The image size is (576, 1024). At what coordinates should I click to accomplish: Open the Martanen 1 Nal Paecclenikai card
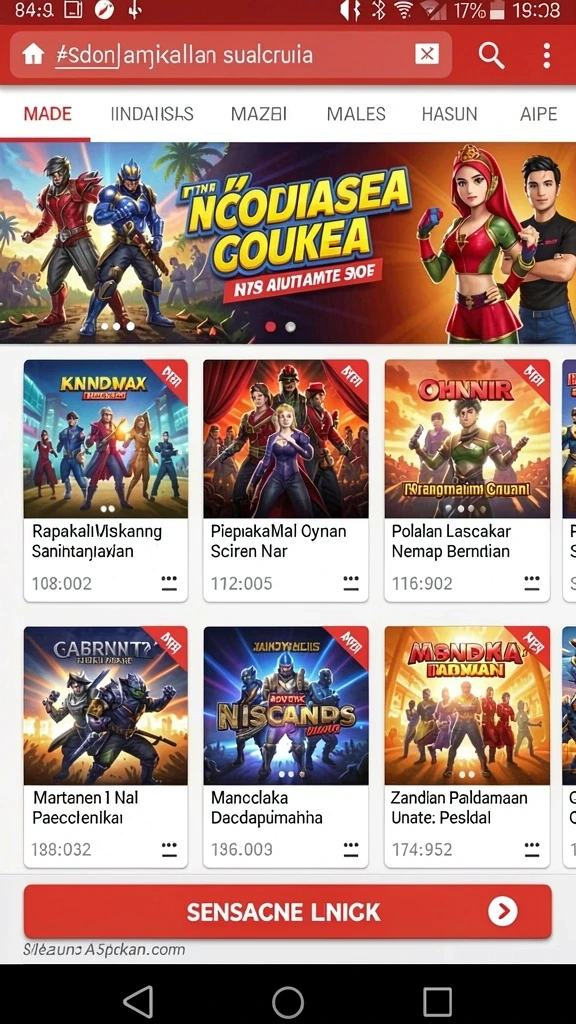106,747
